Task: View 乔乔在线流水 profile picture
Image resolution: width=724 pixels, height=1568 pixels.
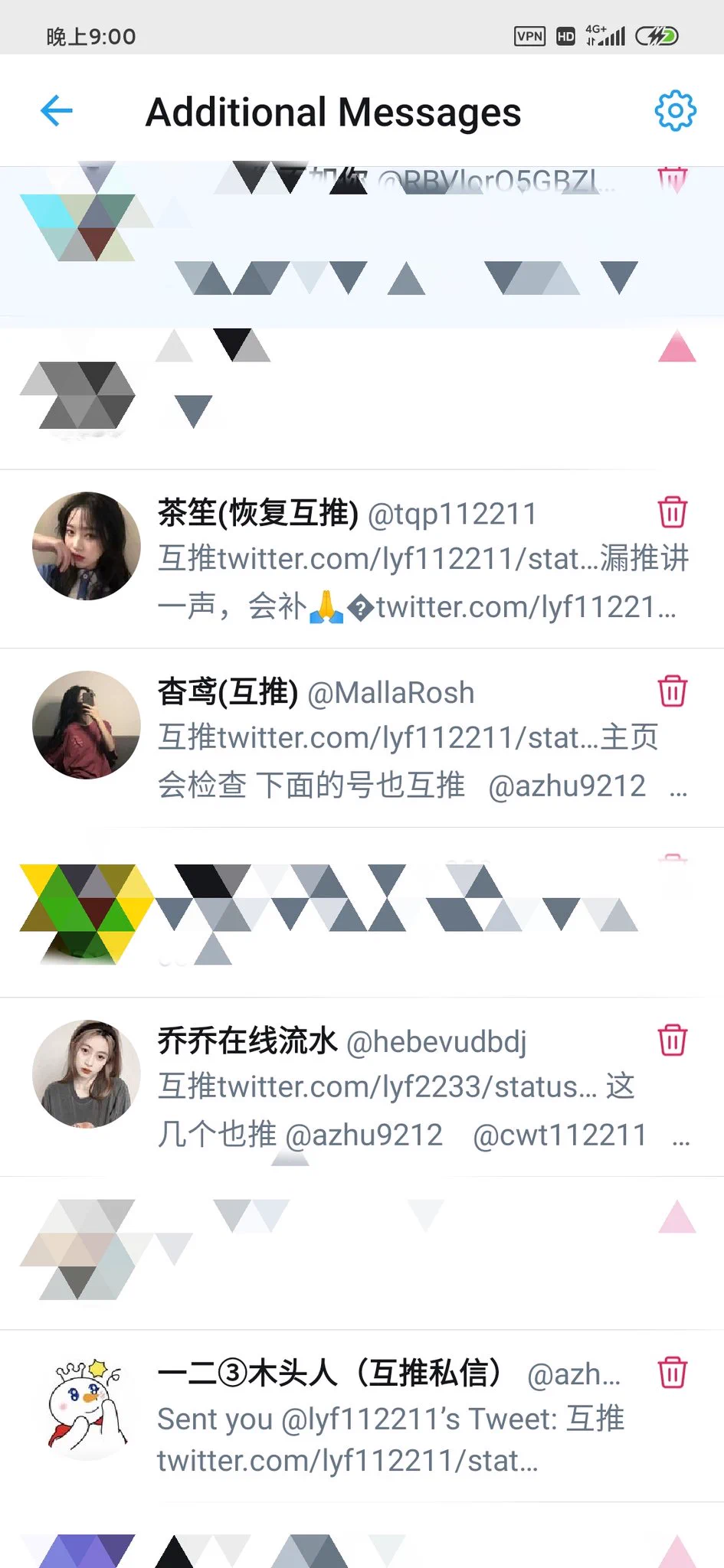Action: click(x=87, y=1073)
